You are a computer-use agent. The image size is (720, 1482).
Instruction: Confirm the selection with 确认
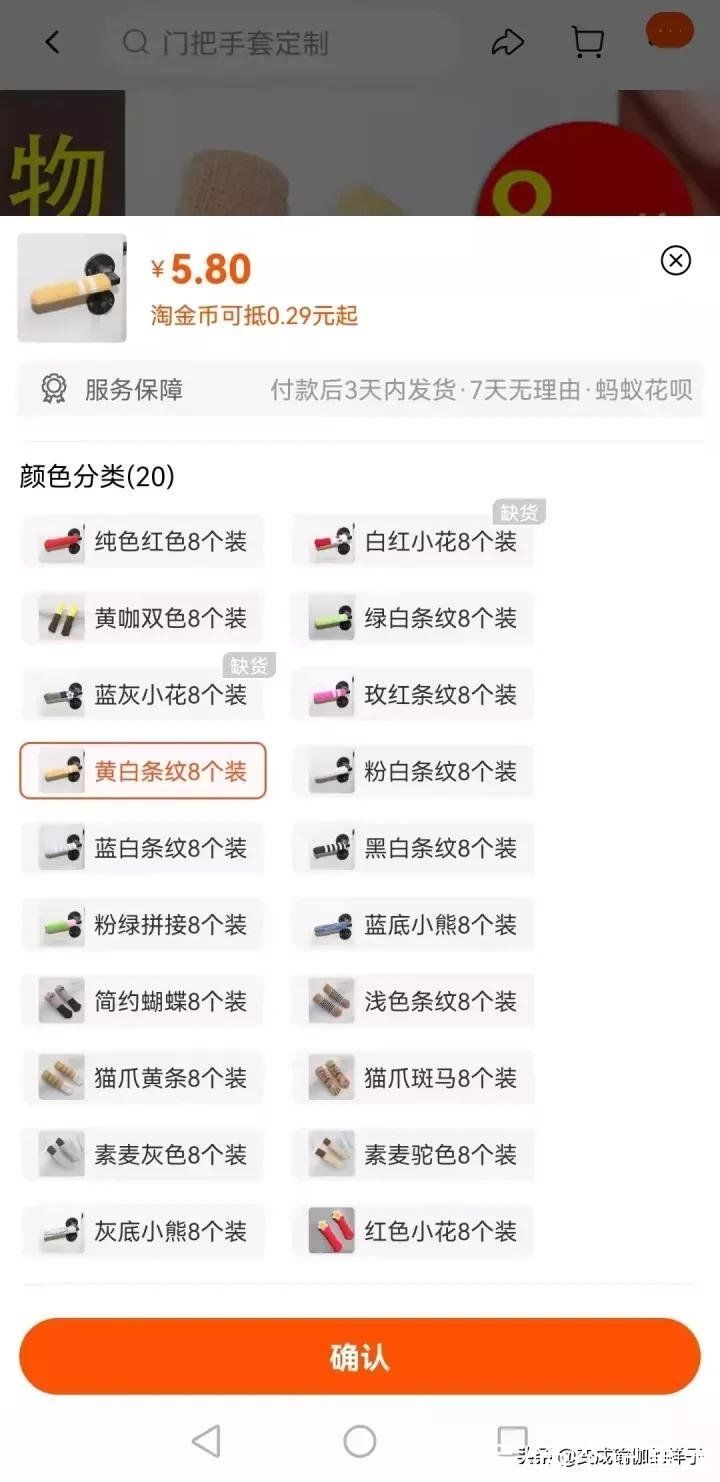tap(360, 1357)
